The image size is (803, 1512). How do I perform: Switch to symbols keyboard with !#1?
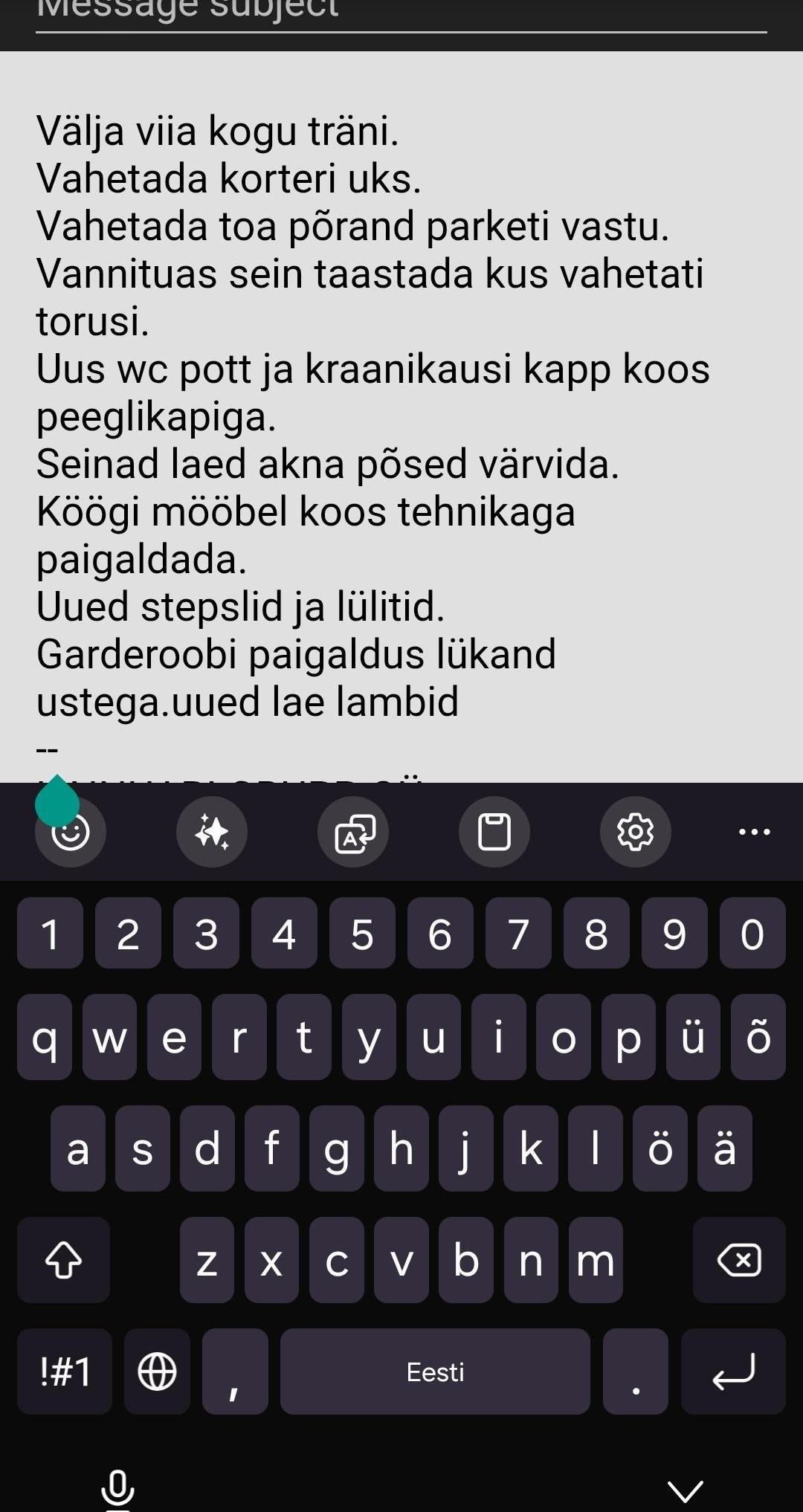click(65, 1372)
